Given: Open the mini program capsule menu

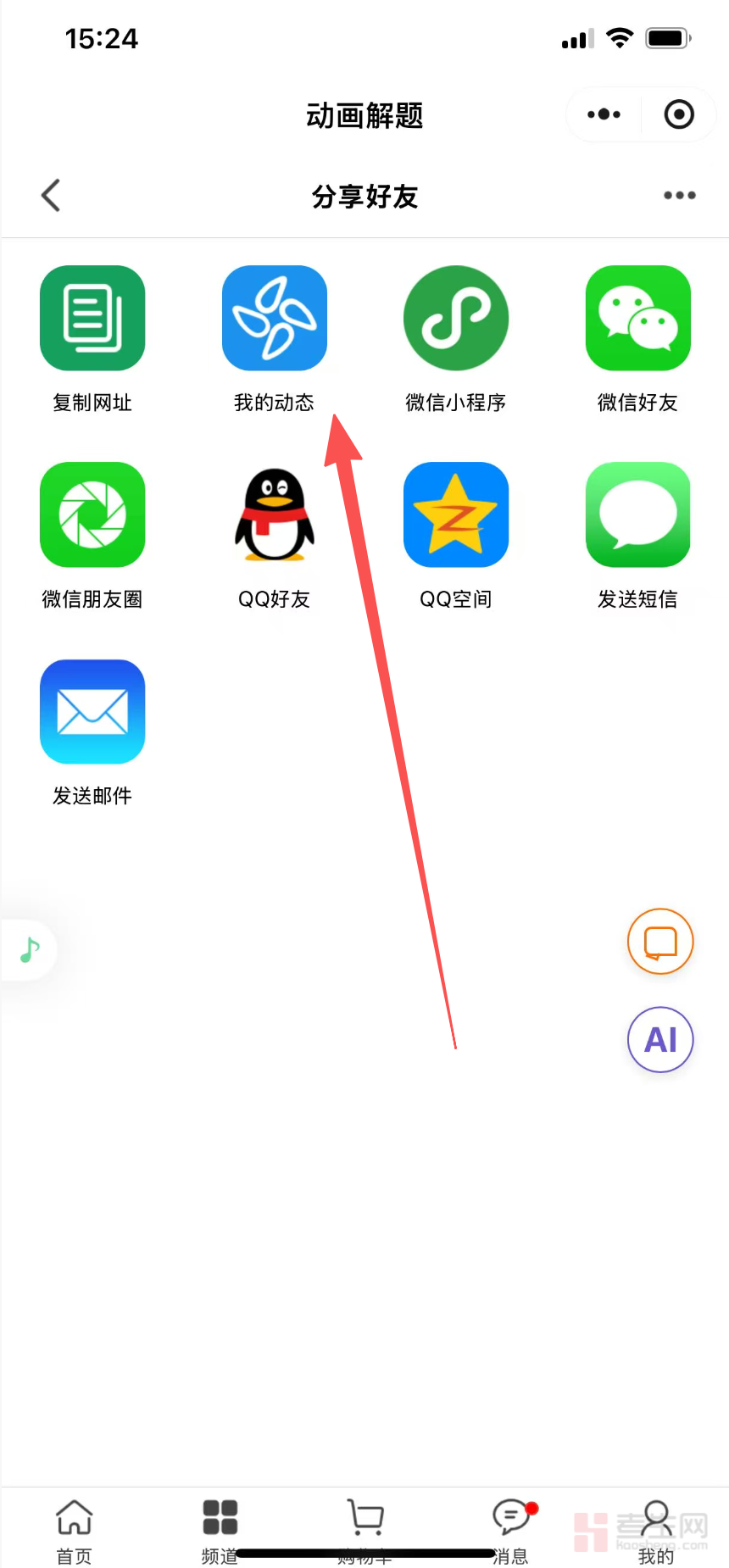Looking at the screenshot, I should pyautogui.click(x=604, y=114).
